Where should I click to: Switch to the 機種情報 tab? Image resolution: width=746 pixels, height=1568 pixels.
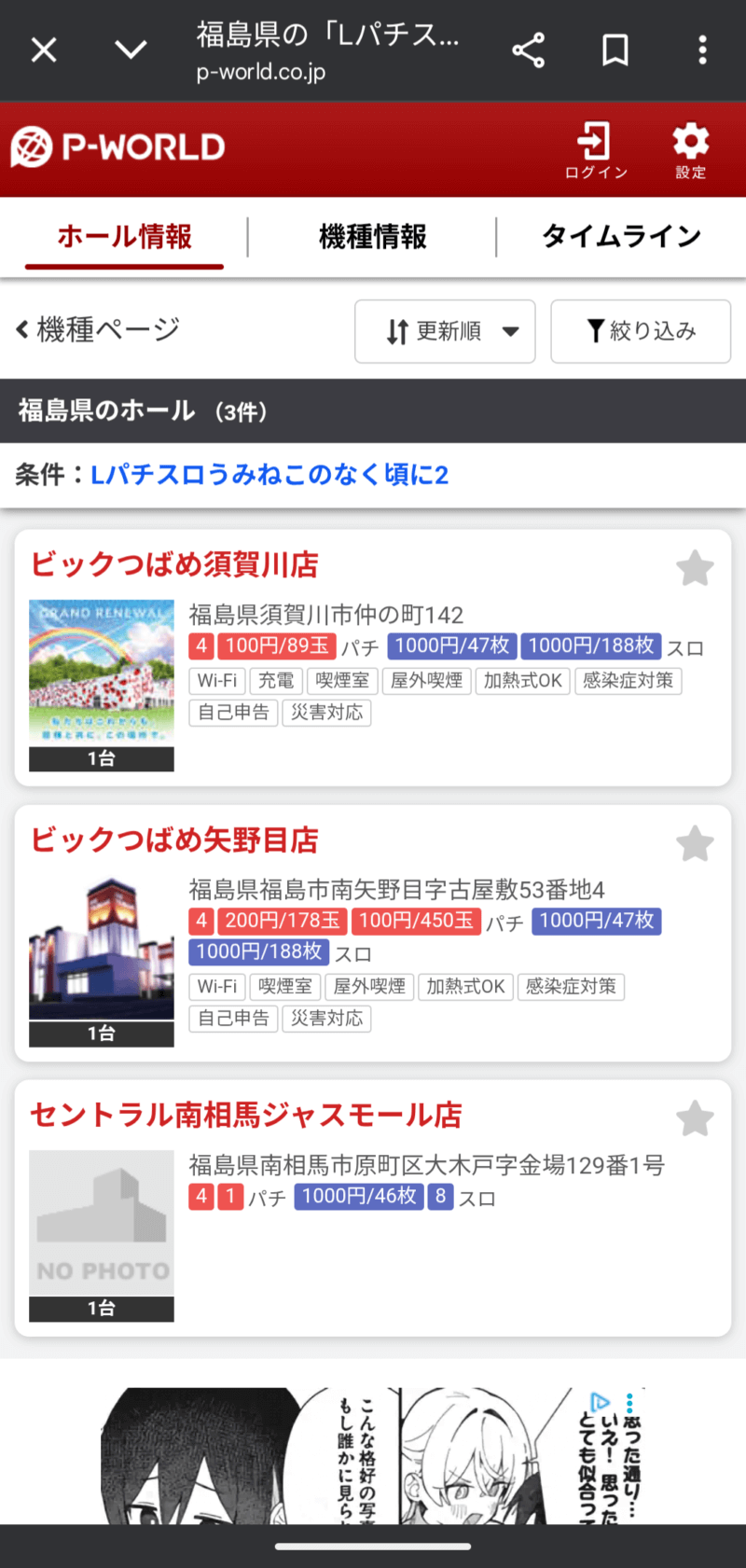coord(372,237)
